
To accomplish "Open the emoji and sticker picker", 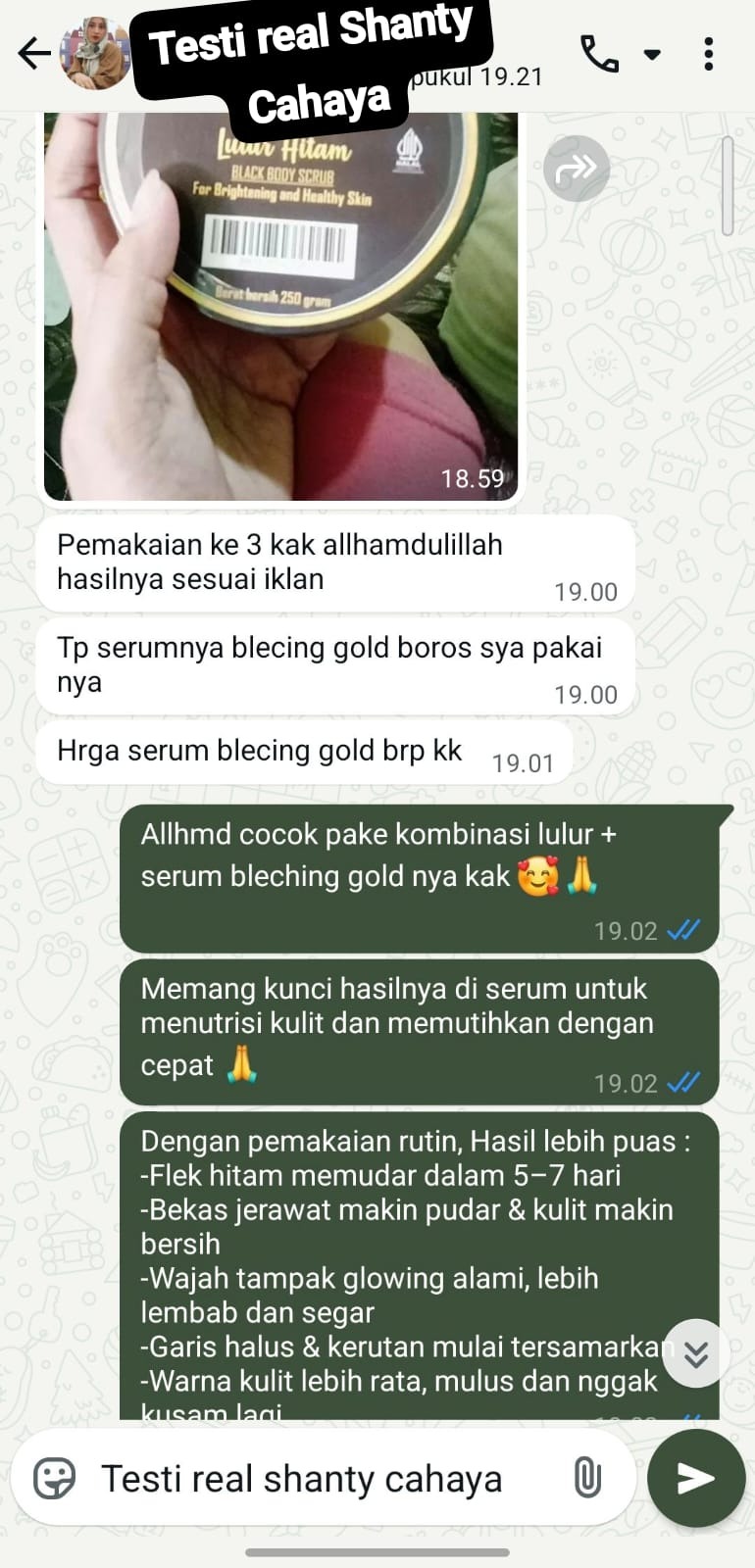I will 55,1478.
